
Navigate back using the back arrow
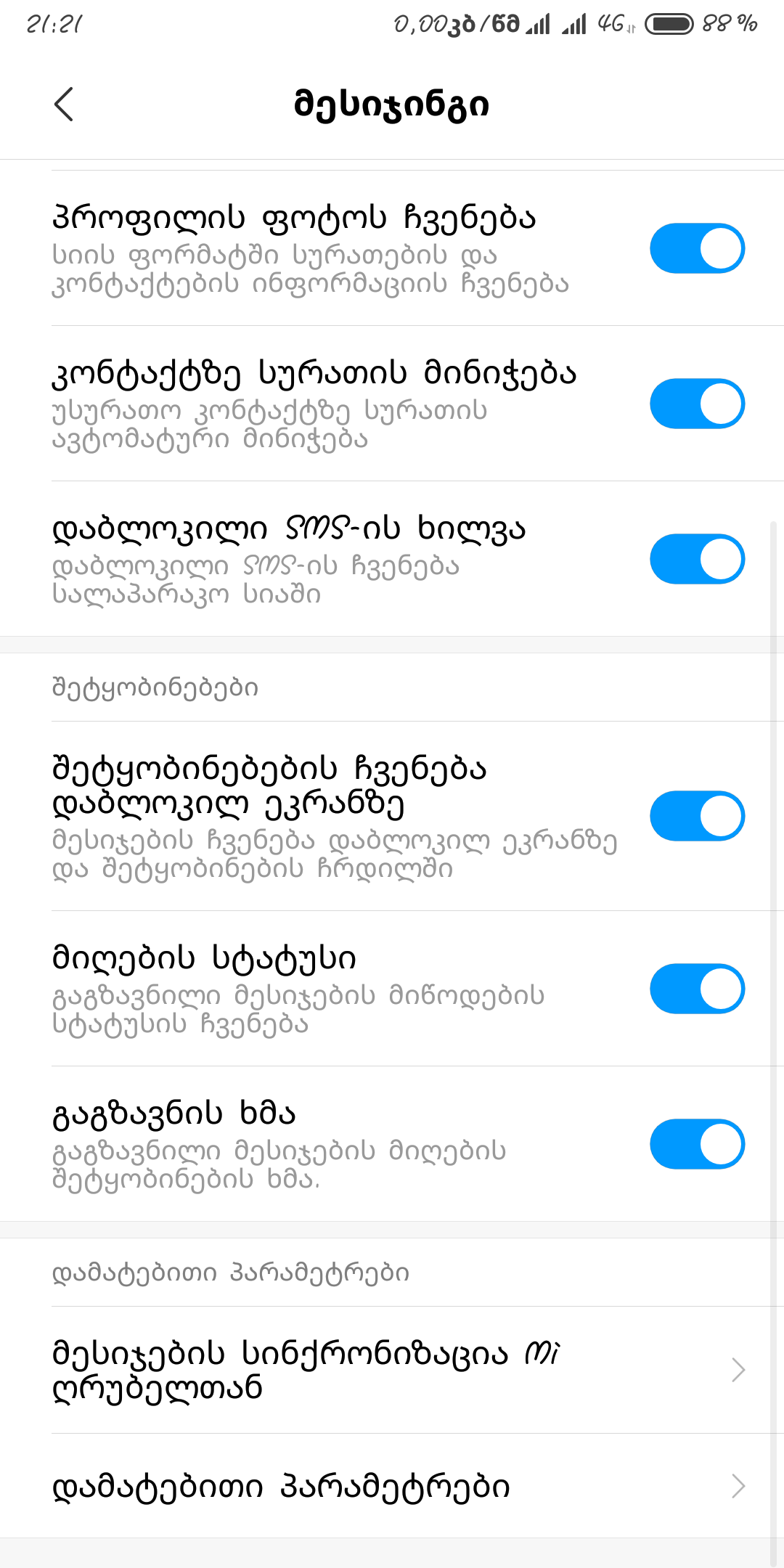[64, 104]
